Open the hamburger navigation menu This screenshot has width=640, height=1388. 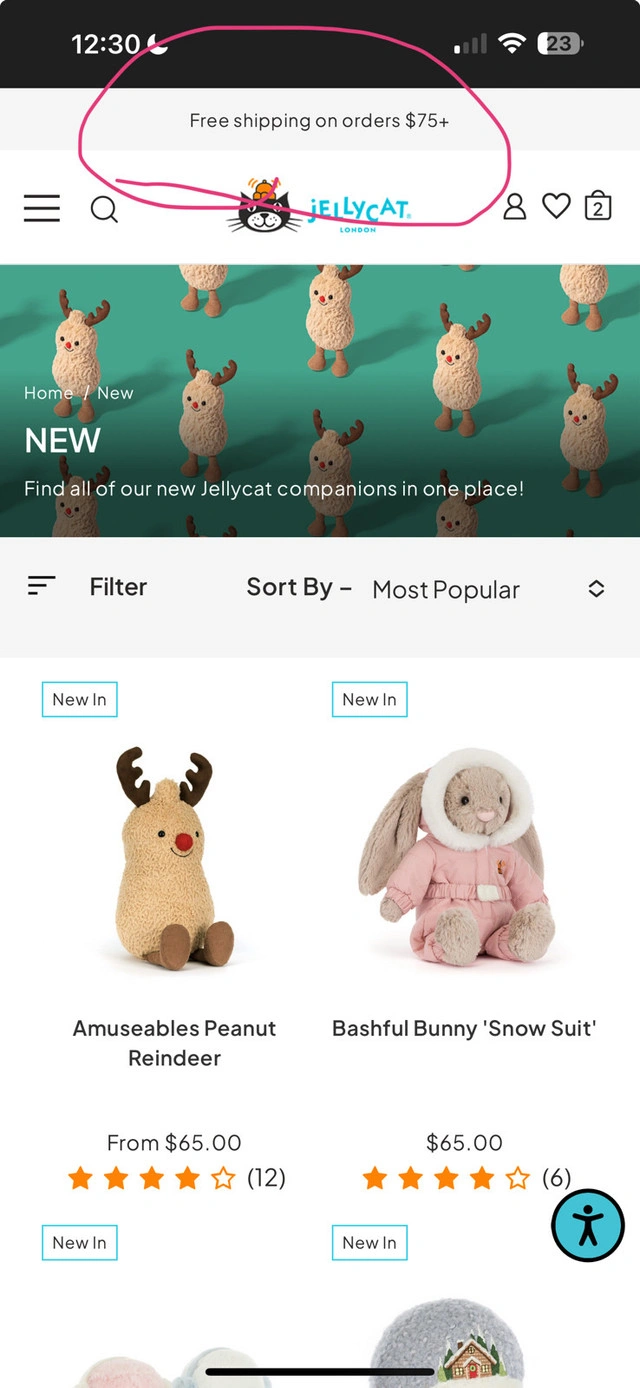pos(42,208)
